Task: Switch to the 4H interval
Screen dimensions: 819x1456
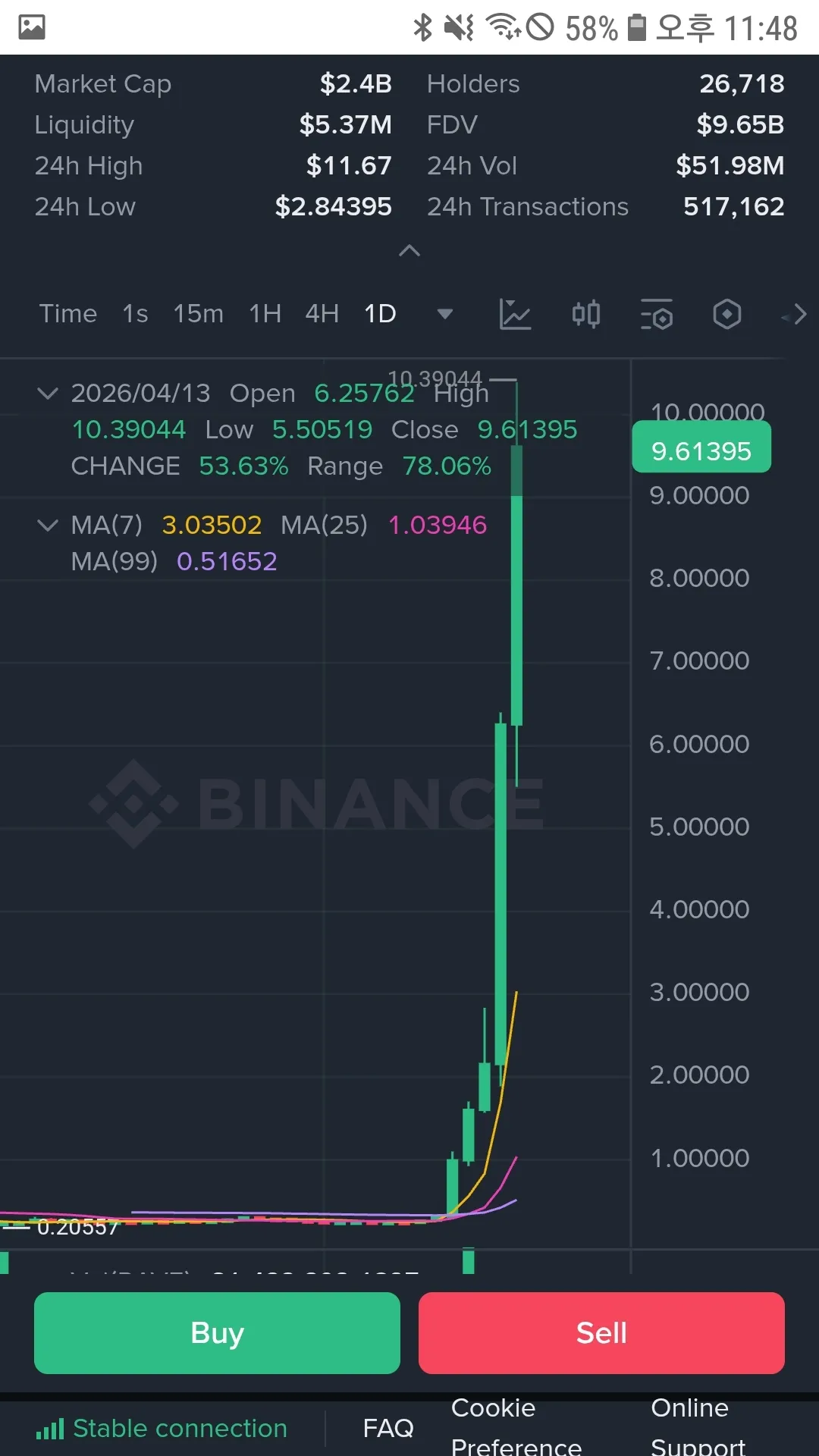Action: 322,314
